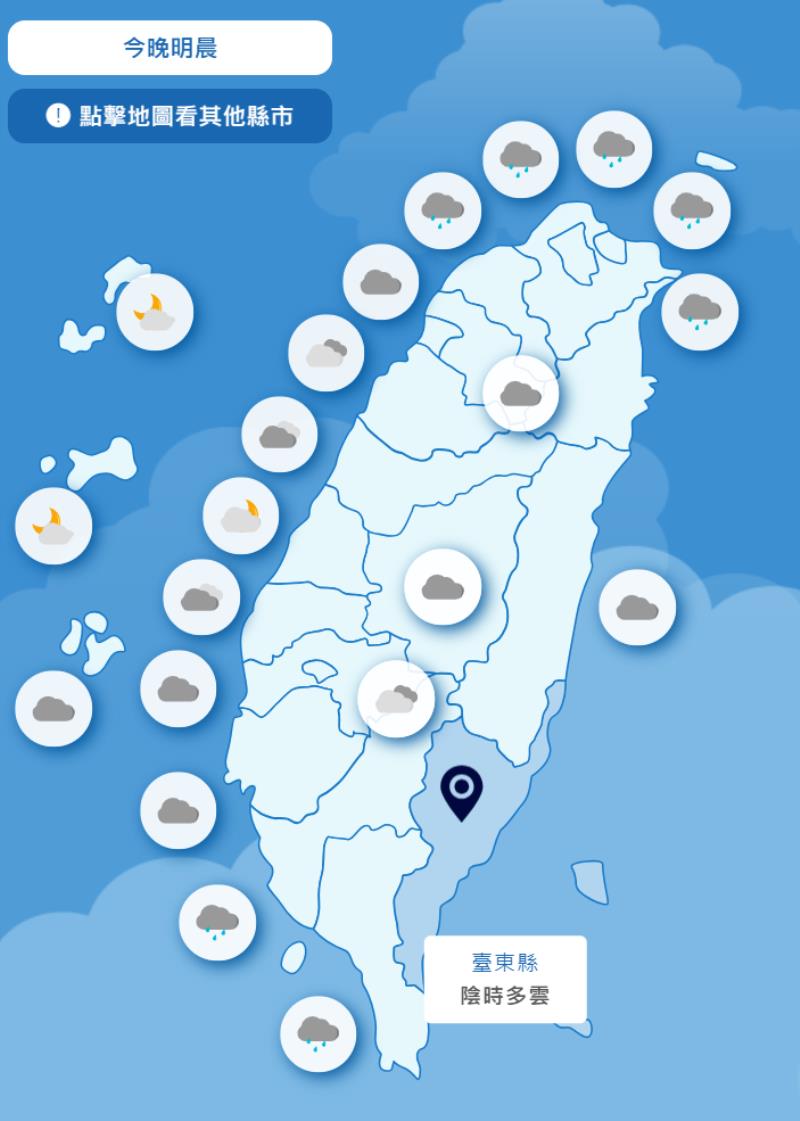
Task: Tap the location pin on Taitung county
Action: click(461, 792)
